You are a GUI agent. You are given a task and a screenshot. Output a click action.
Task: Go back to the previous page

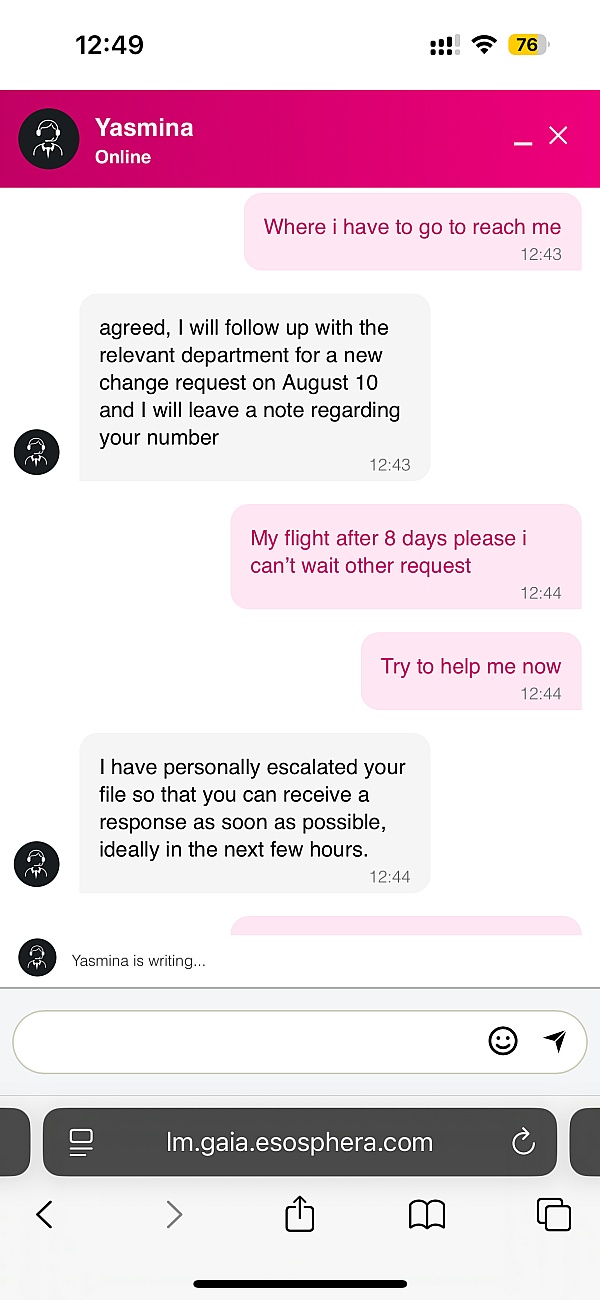[x=43, y=1214]
